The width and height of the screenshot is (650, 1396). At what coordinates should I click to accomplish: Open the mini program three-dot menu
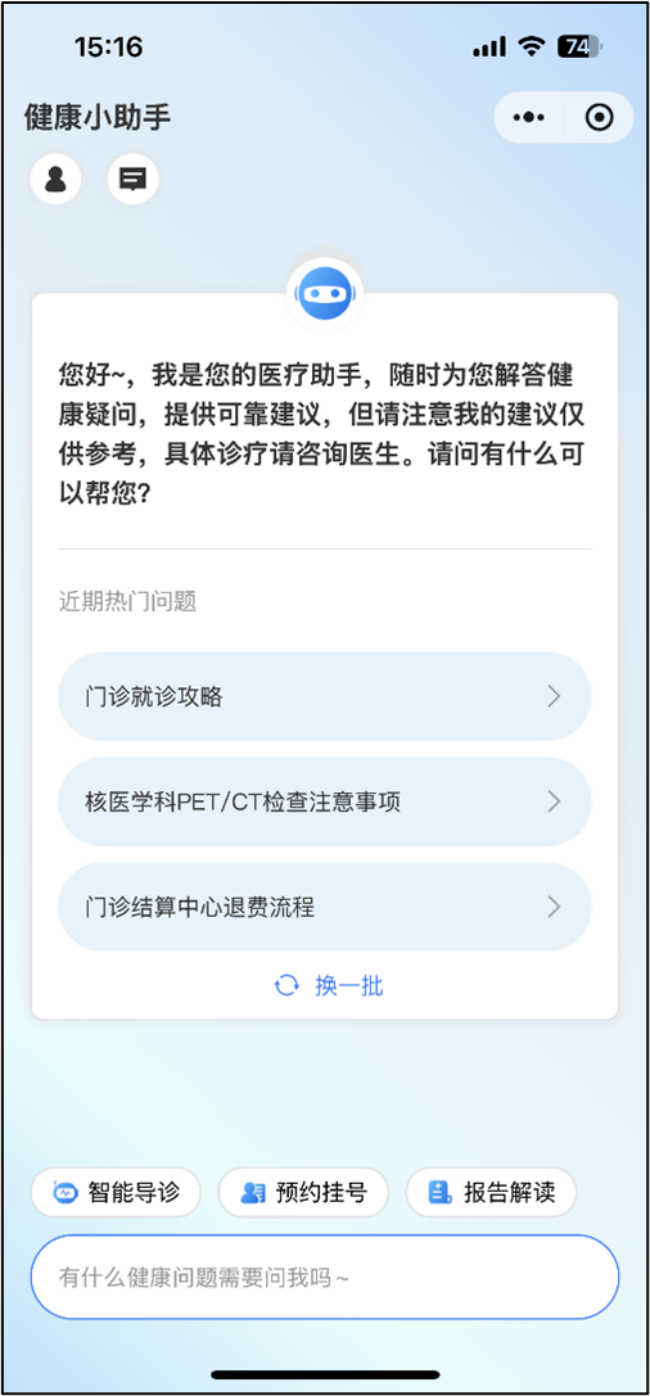pyautogui.click(x=528, y=118)
